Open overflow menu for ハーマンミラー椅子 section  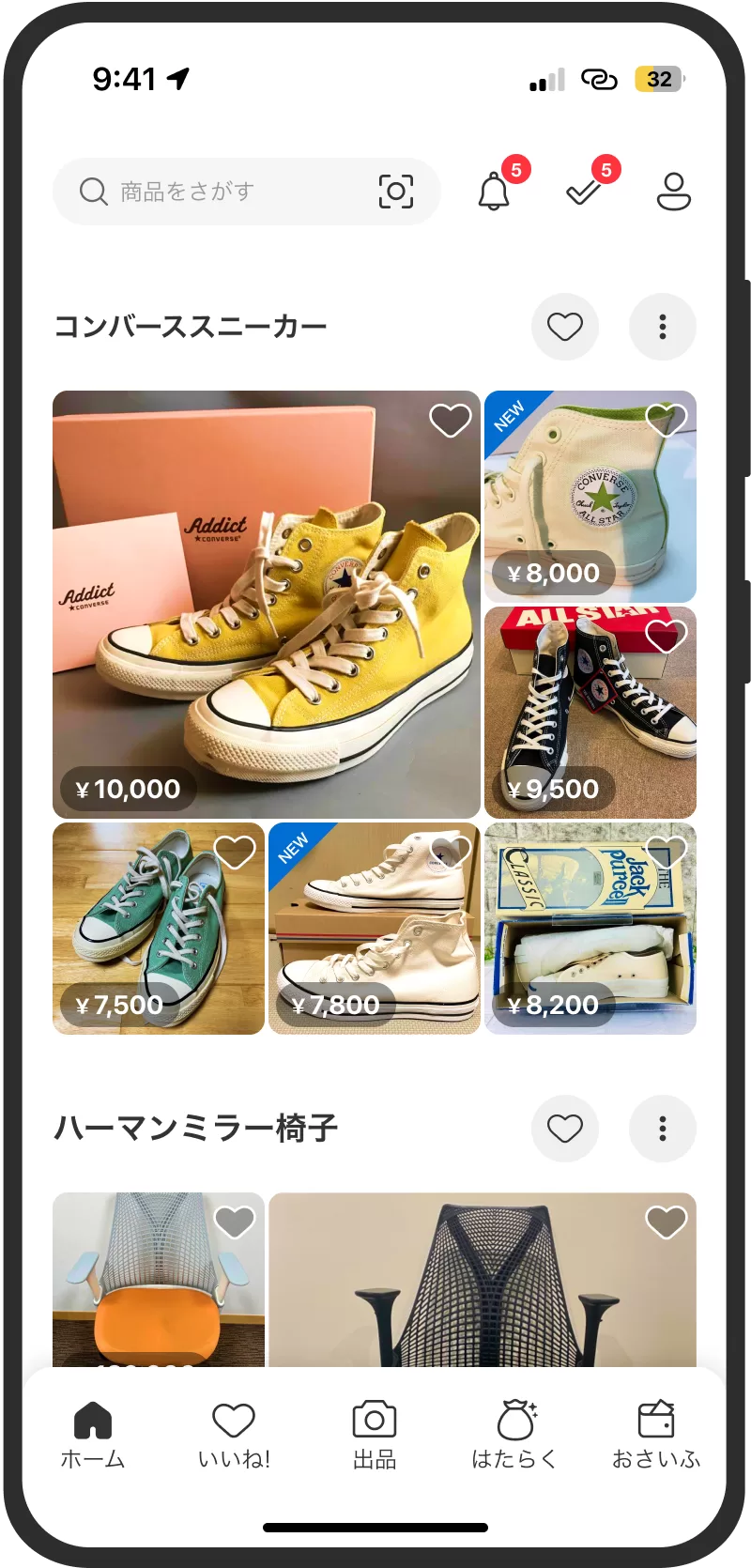pos(662,1129)
